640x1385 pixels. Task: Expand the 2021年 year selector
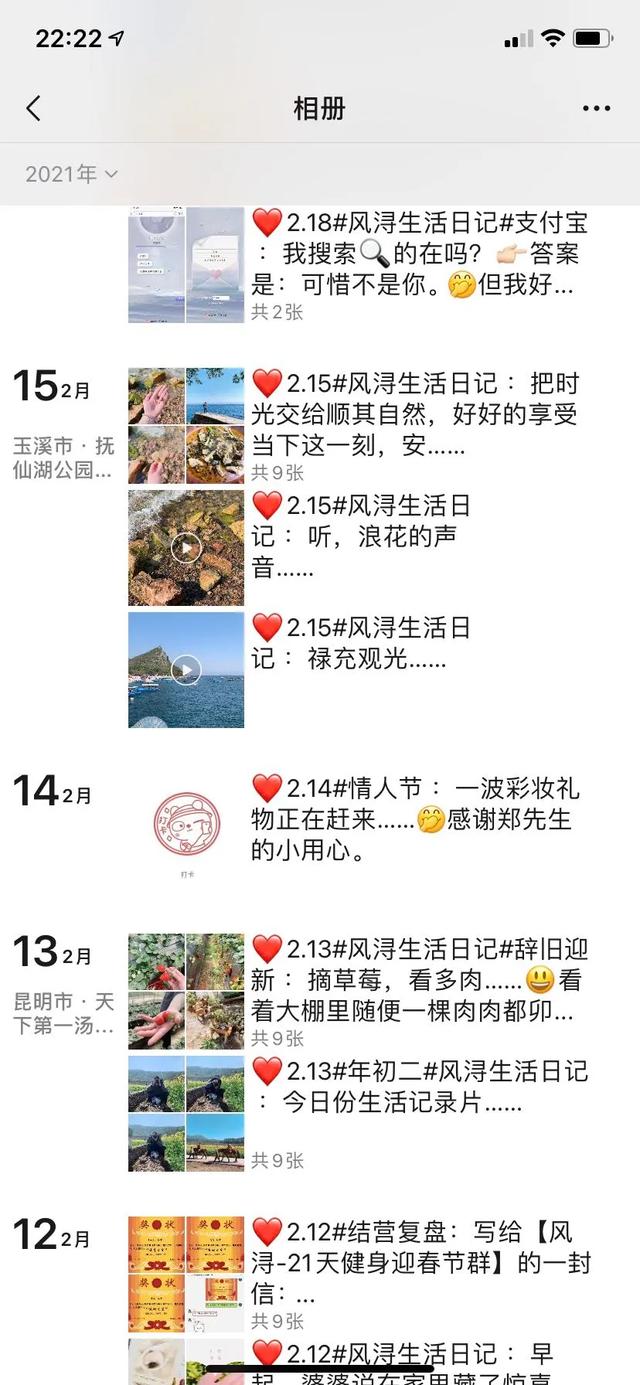(71, 174)
